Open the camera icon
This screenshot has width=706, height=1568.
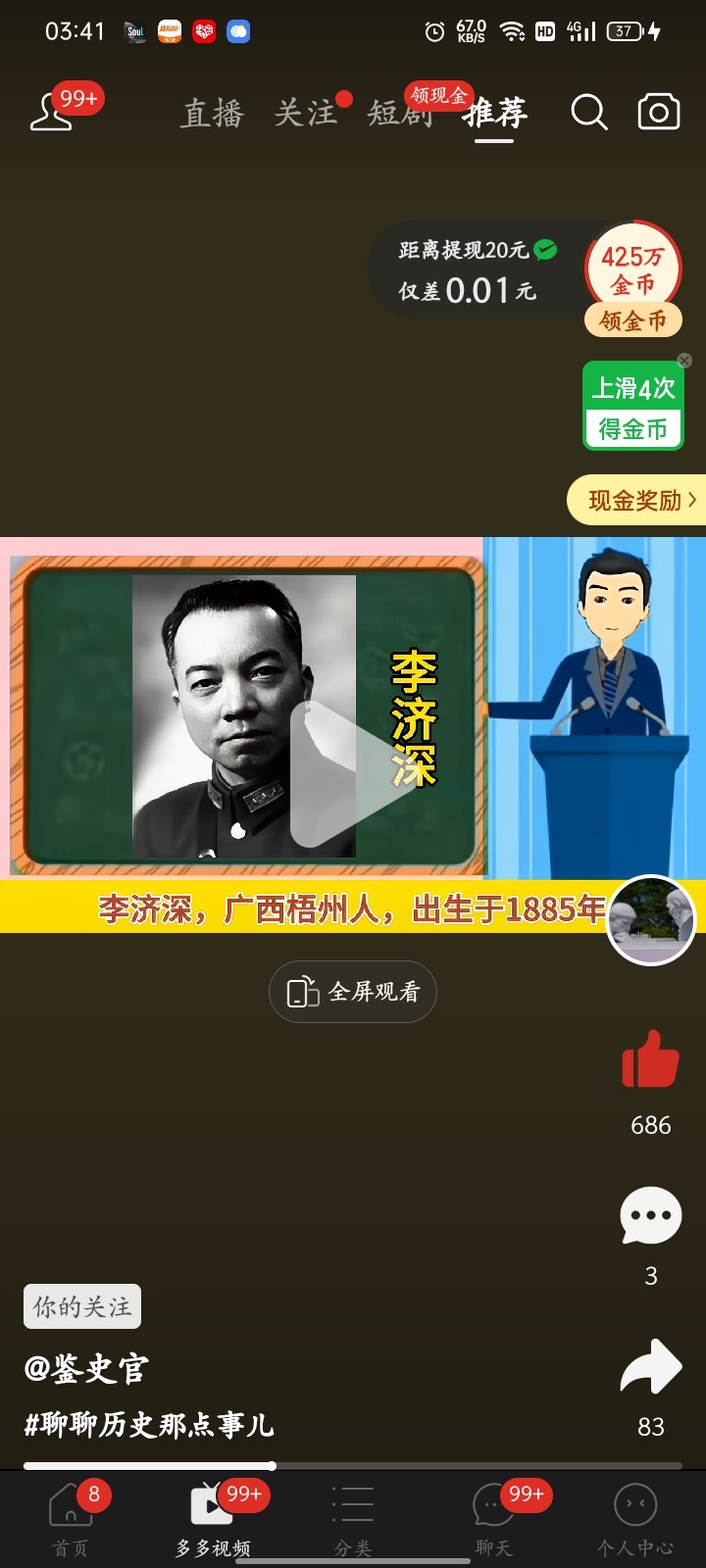click(659, 112)
